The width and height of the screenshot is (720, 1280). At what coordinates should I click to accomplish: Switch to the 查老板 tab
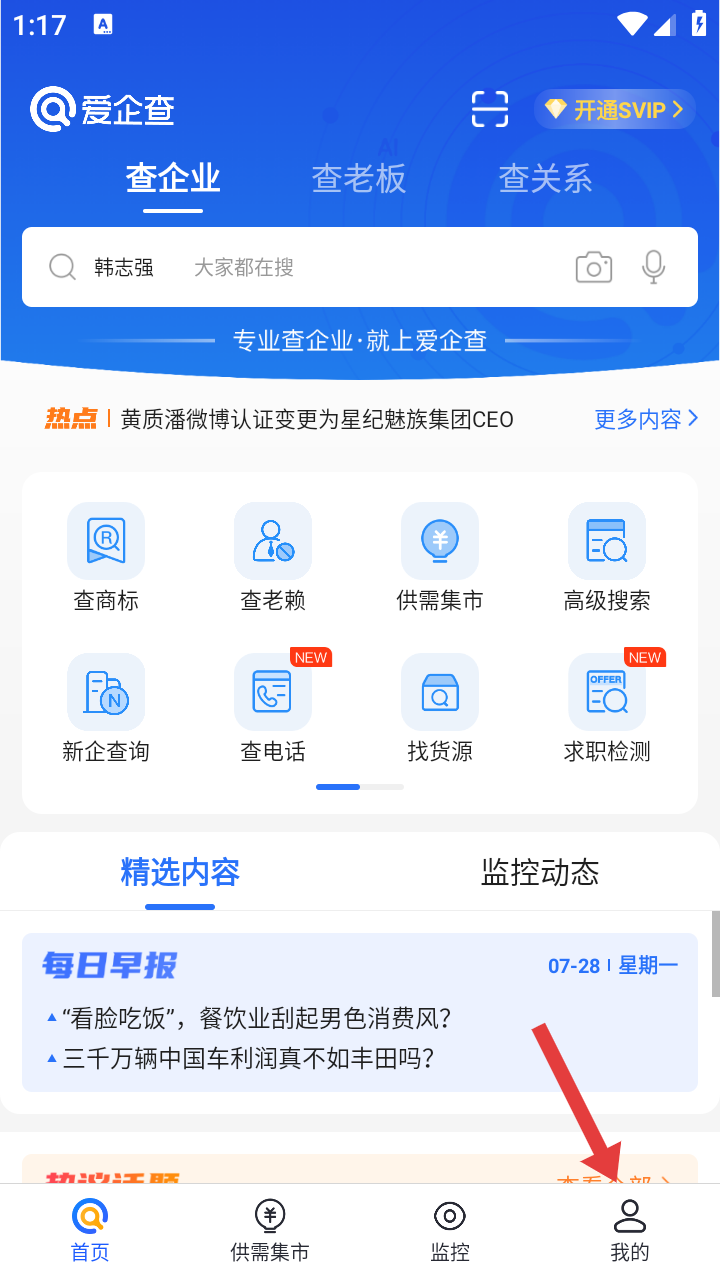pyautogui.click(x=359, y=179)
